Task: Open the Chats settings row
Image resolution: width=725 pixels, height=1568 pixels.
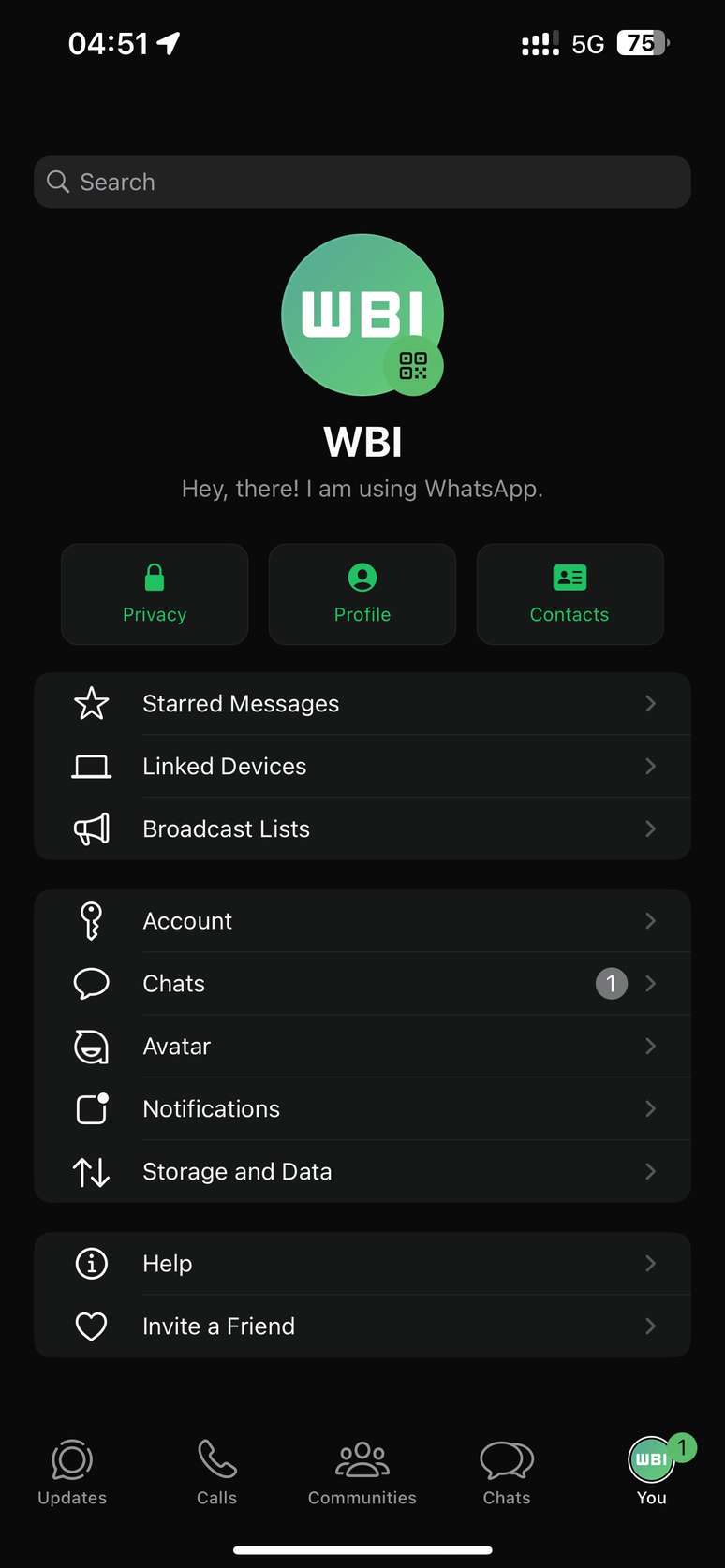Action: 362,983
